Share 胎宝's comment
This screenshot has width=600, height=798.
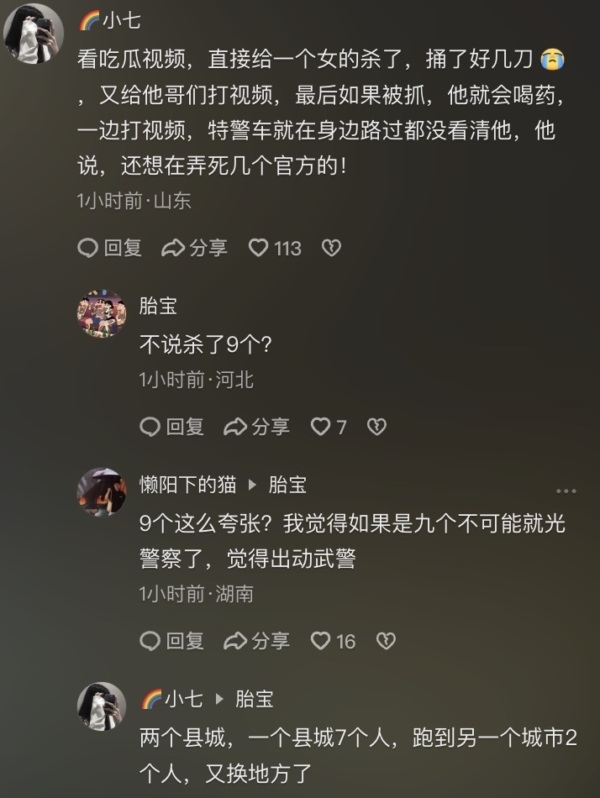coord(256,427)
